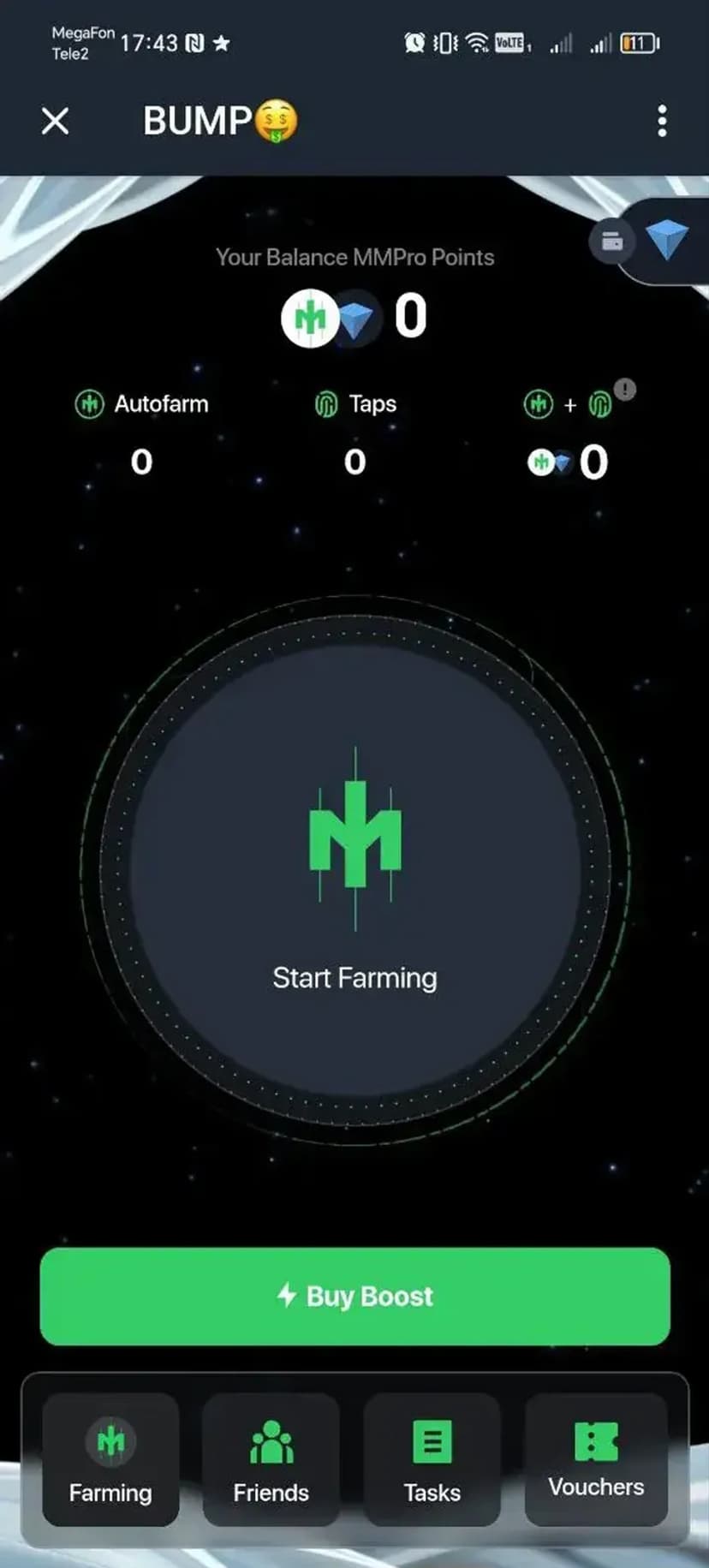This screenshot has height=1568, width=709.
Task: Switch to the Farming tab
Action: point(110,1459)
